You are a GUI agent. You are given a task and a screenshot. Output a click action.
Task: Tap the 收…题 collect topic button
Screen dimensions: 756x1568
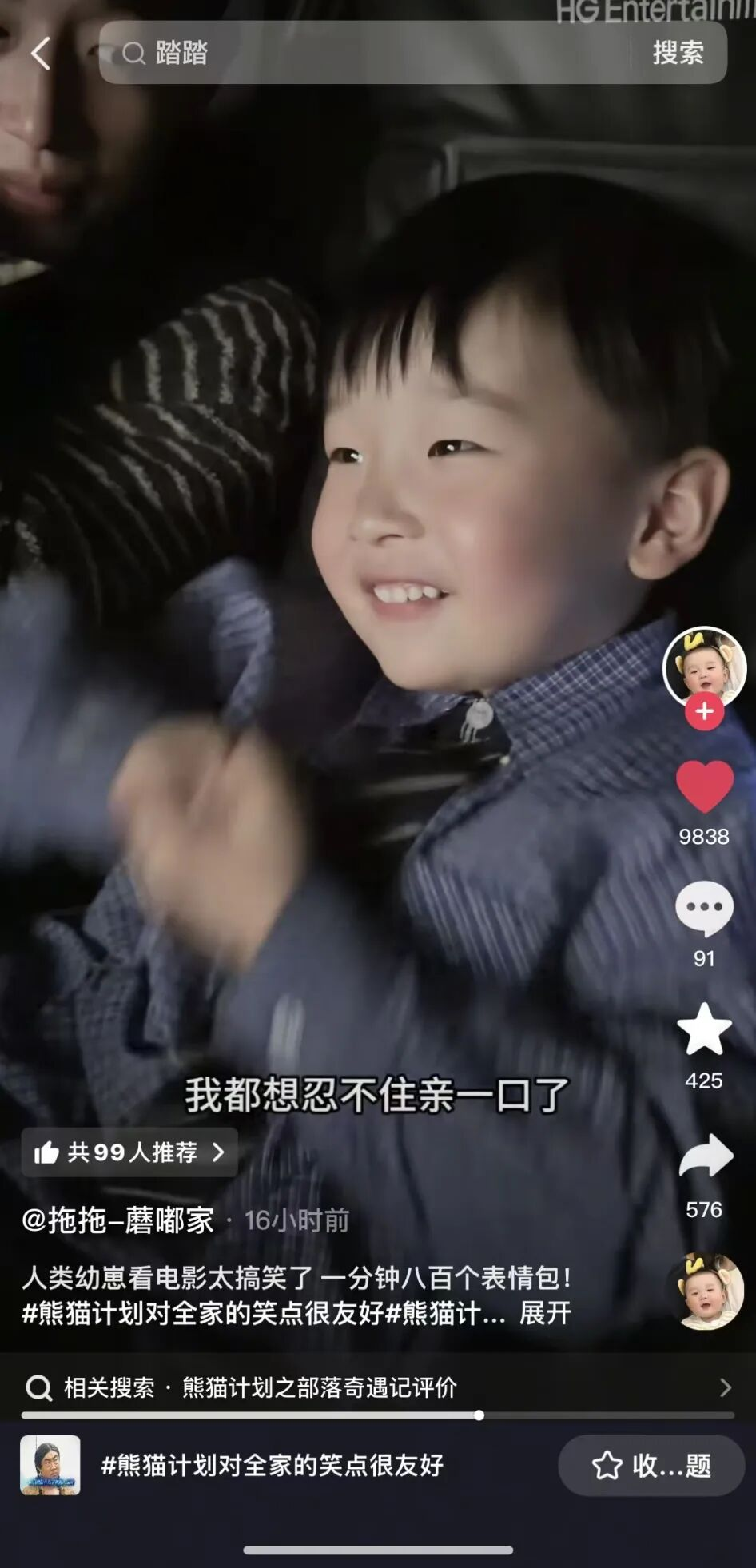click(x=651, y=1465)
